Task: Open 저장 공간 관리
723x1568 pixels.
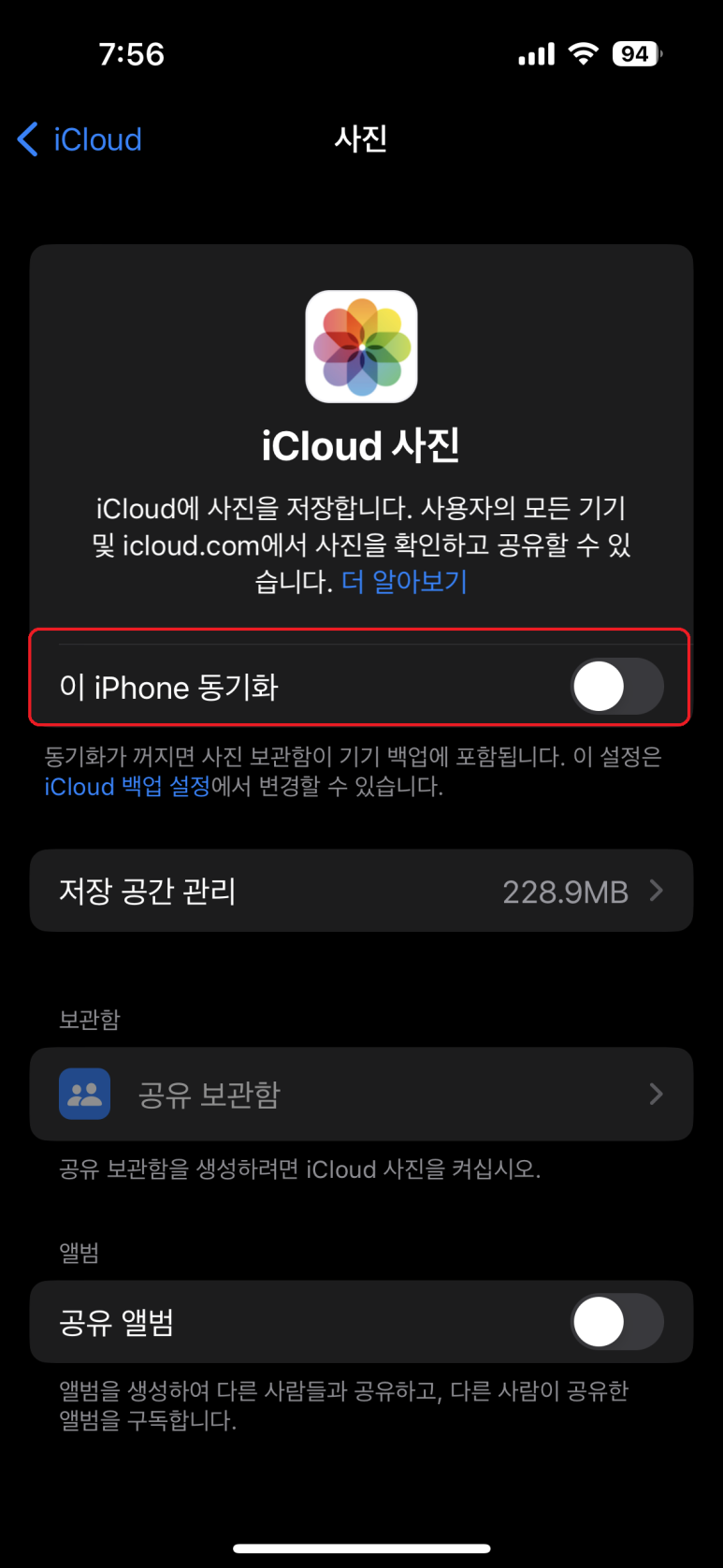Action: 361,891
